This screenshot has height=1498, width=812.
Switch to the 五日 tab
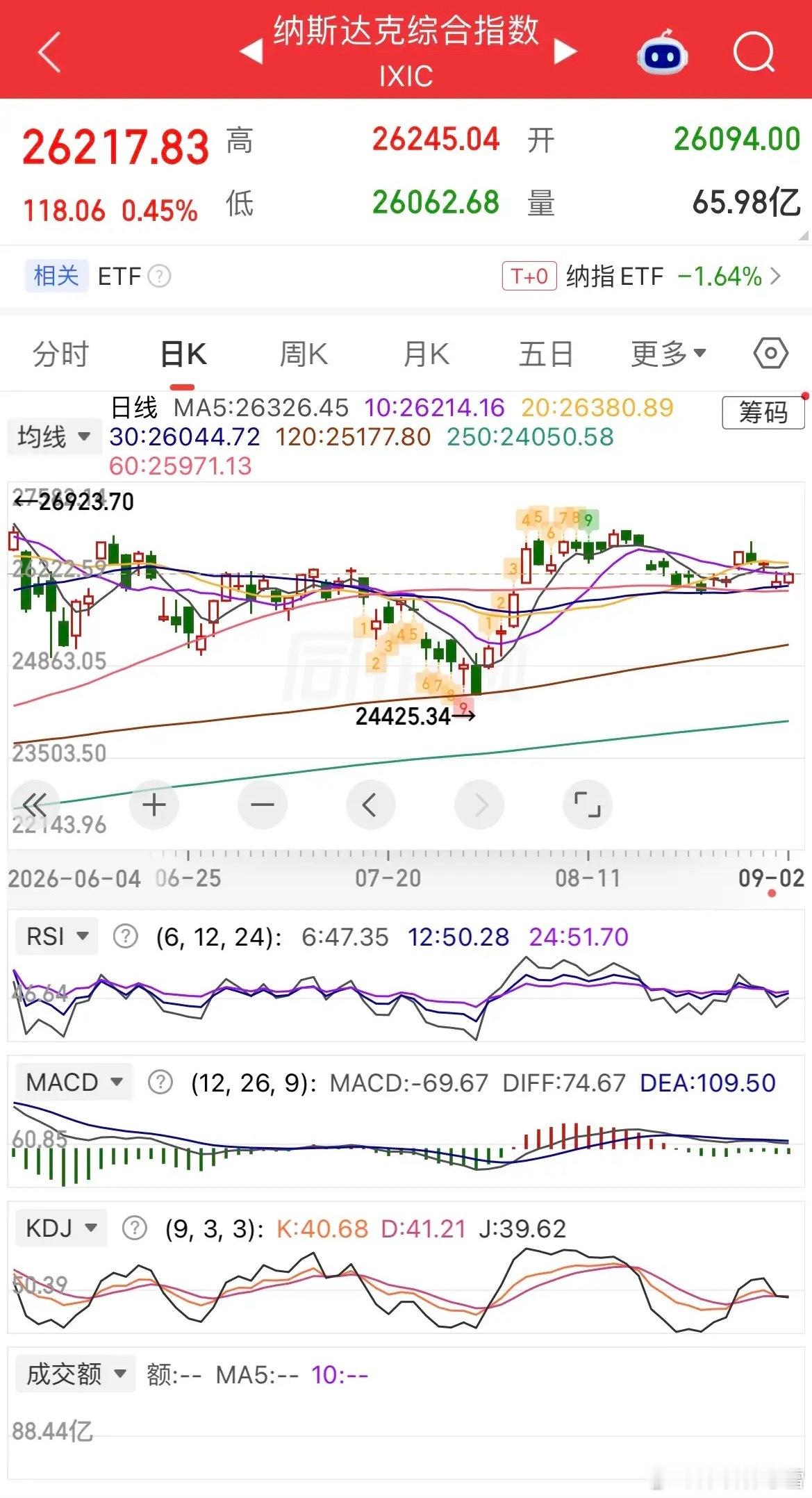coord(547,354)
